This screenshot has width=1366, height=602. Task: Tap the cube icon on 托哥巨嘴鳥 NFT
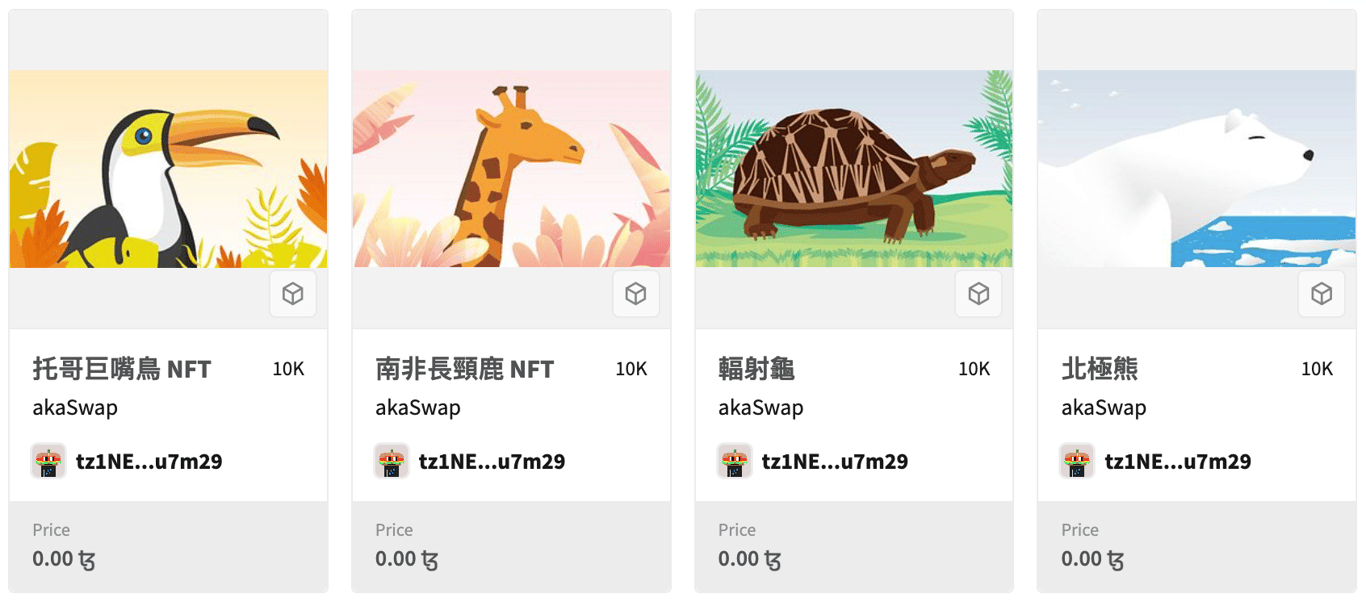click(x=293, y=294)
